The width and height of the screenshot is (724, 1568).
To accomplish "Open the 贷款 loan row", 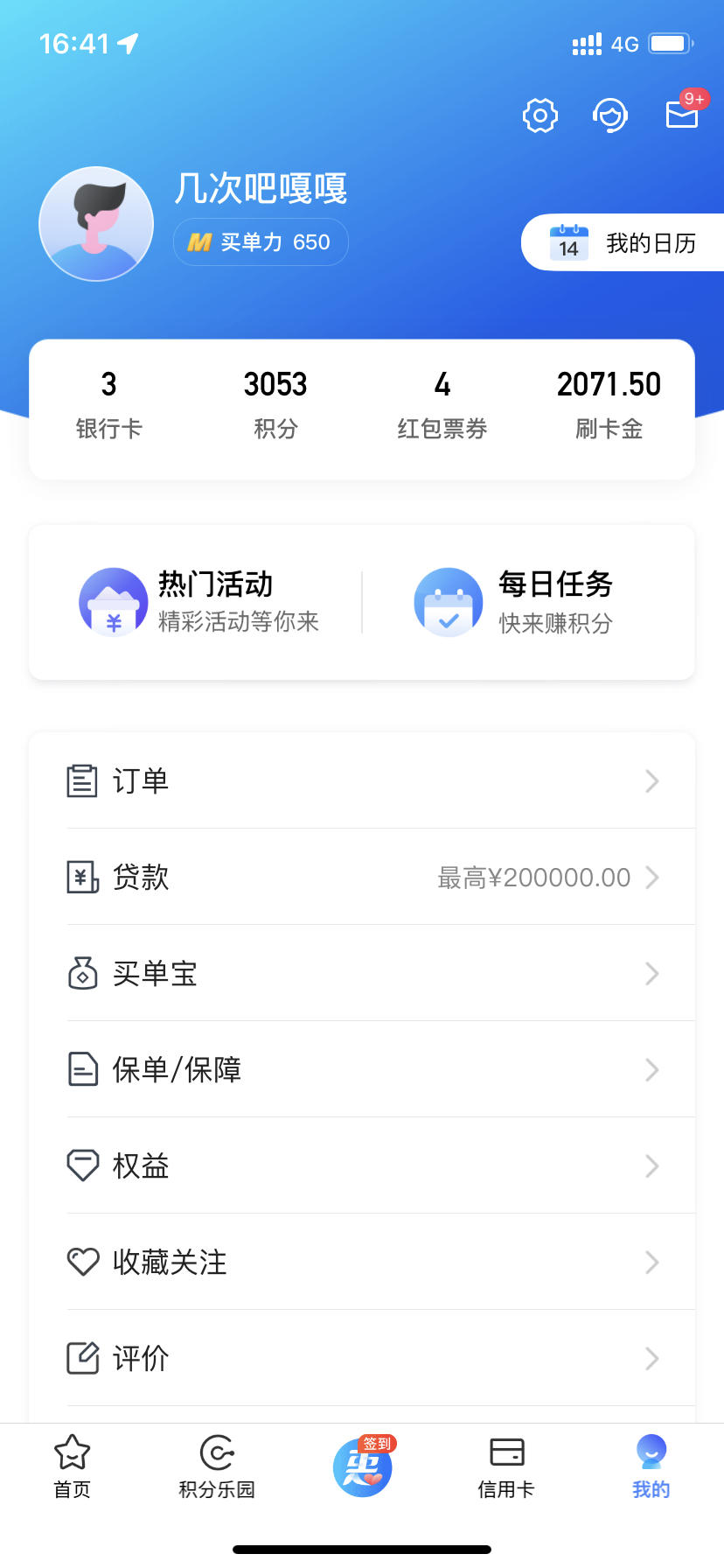I will point(362,877).
